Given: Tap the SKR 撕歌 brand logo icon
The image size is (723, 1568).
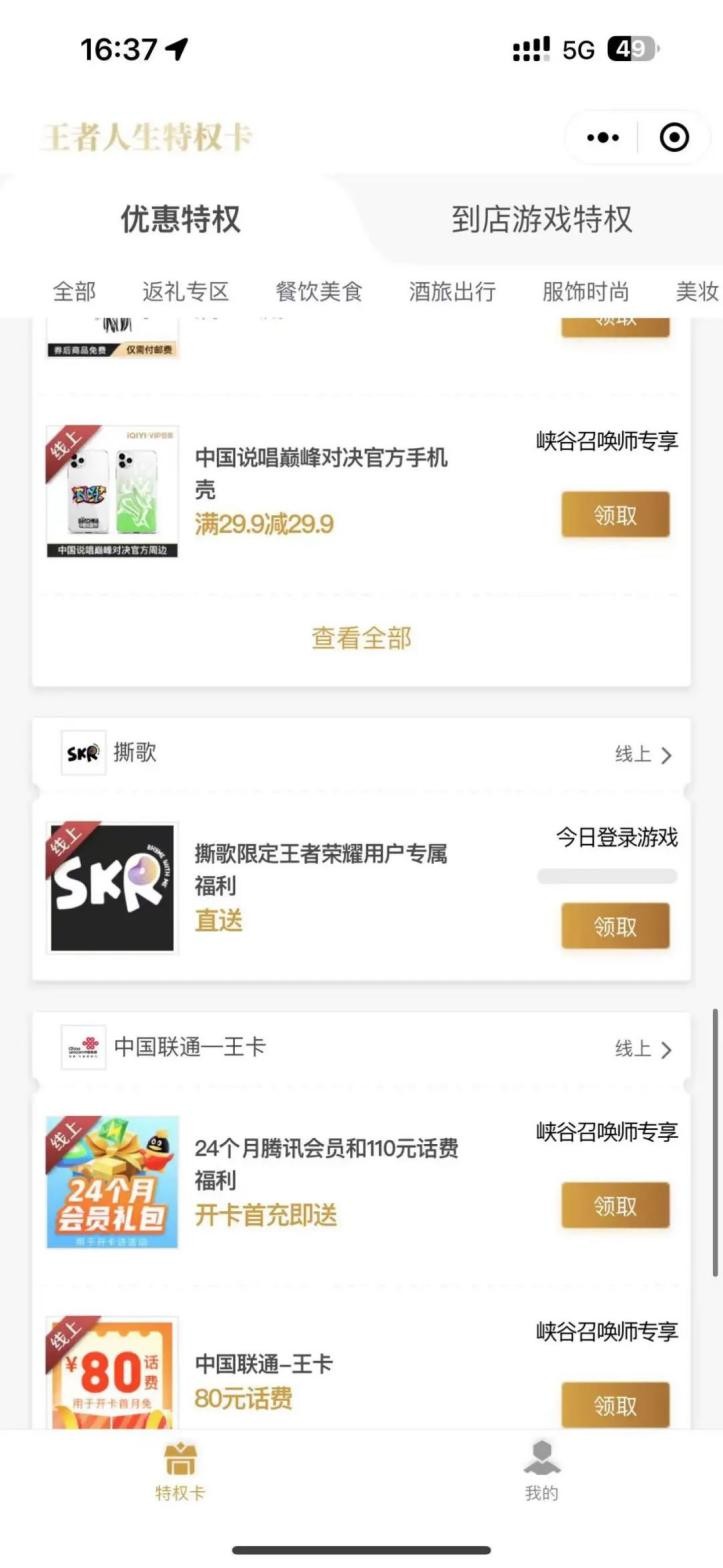Looking at the screenshot, I should tap(83, 753).
